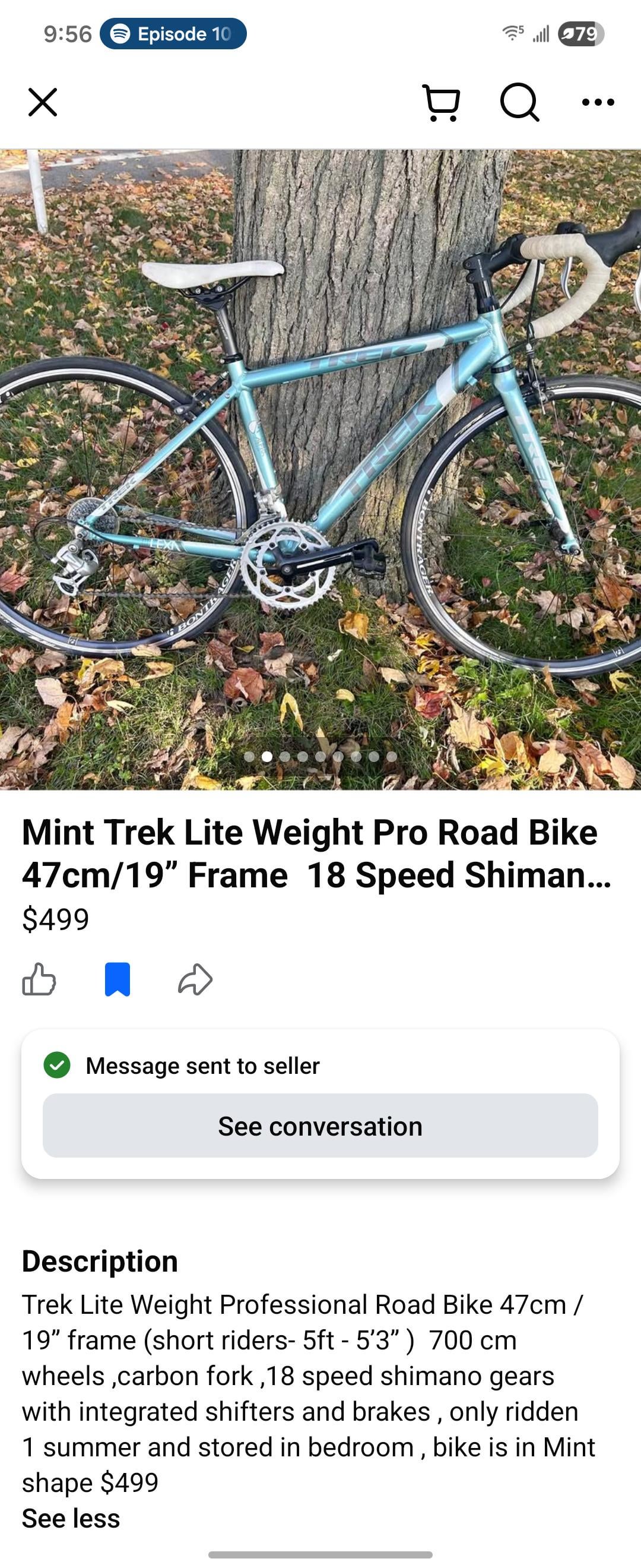Screen dimensions: 641x1568
Task: Open the Spotify Episode pill in status bar
Action: pyautogui.click(x=173, y=33)
